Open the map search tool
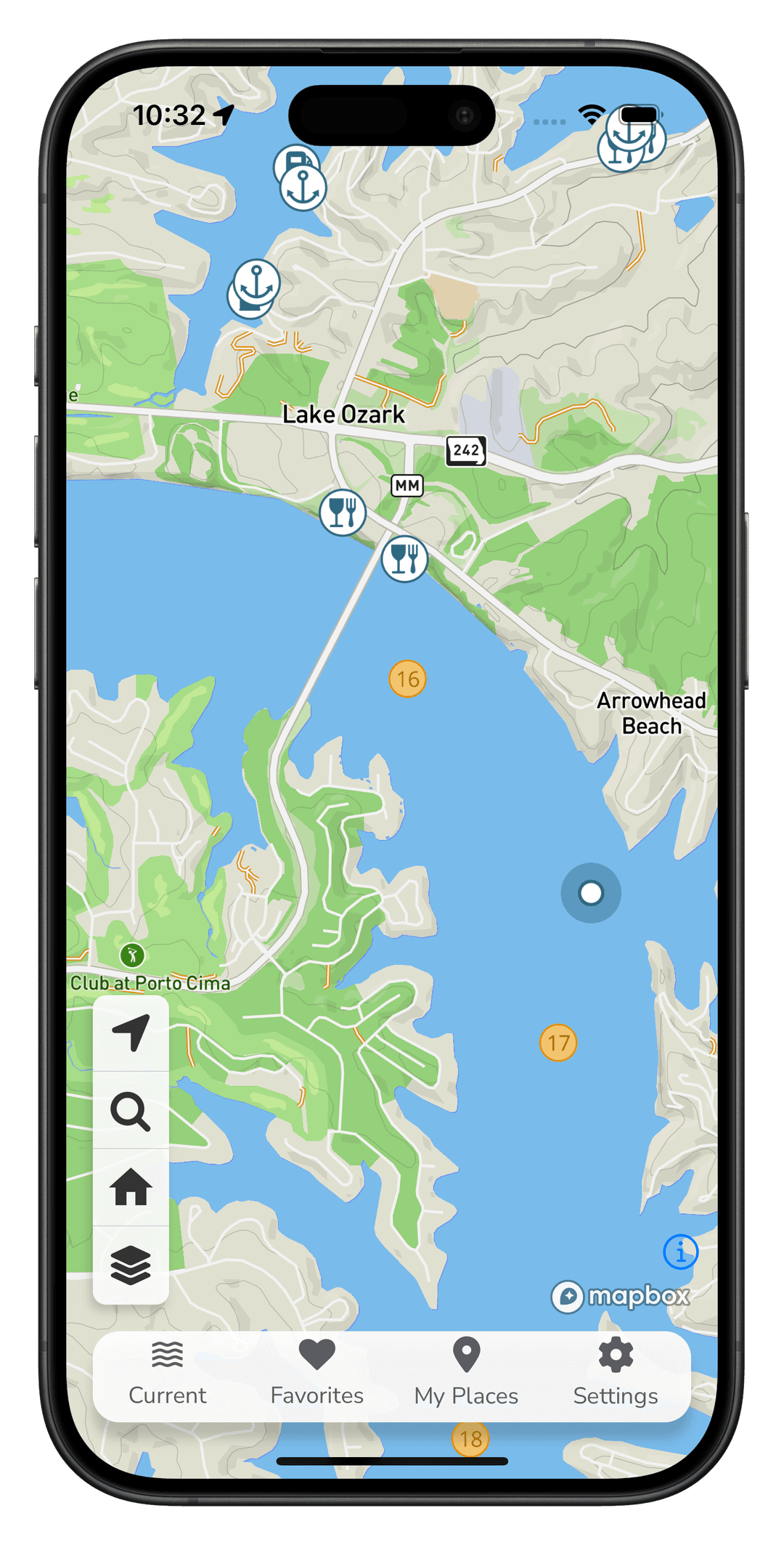The width and height of the screenshot is (784, 1545). tap(131, 1111)
